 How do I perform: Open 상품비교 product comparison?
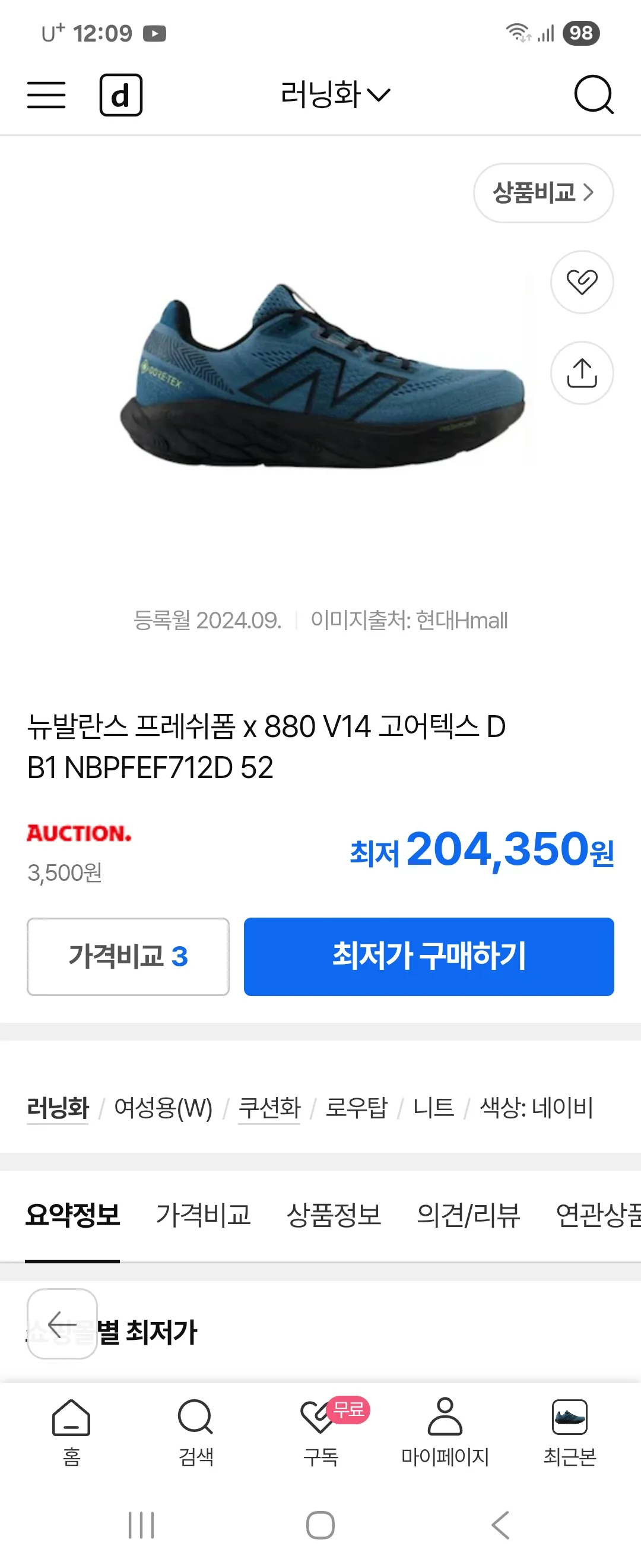tap(542, 192)
